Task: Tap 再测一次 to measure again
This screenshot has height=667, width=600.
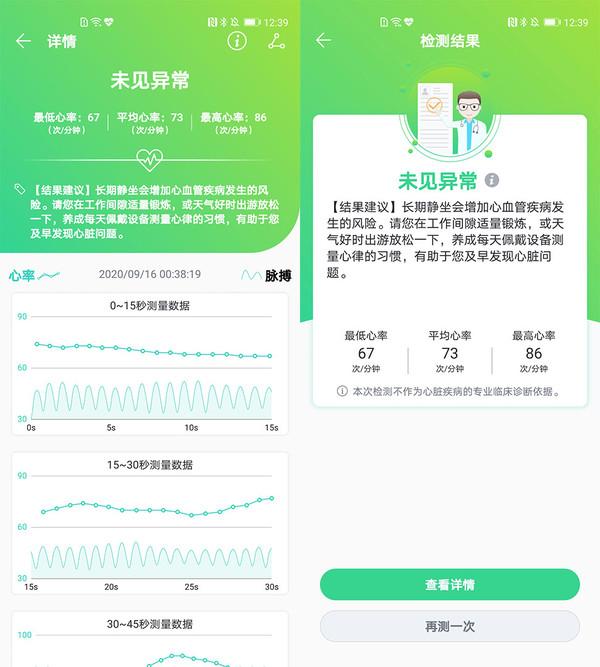Action: coord(449,626)
